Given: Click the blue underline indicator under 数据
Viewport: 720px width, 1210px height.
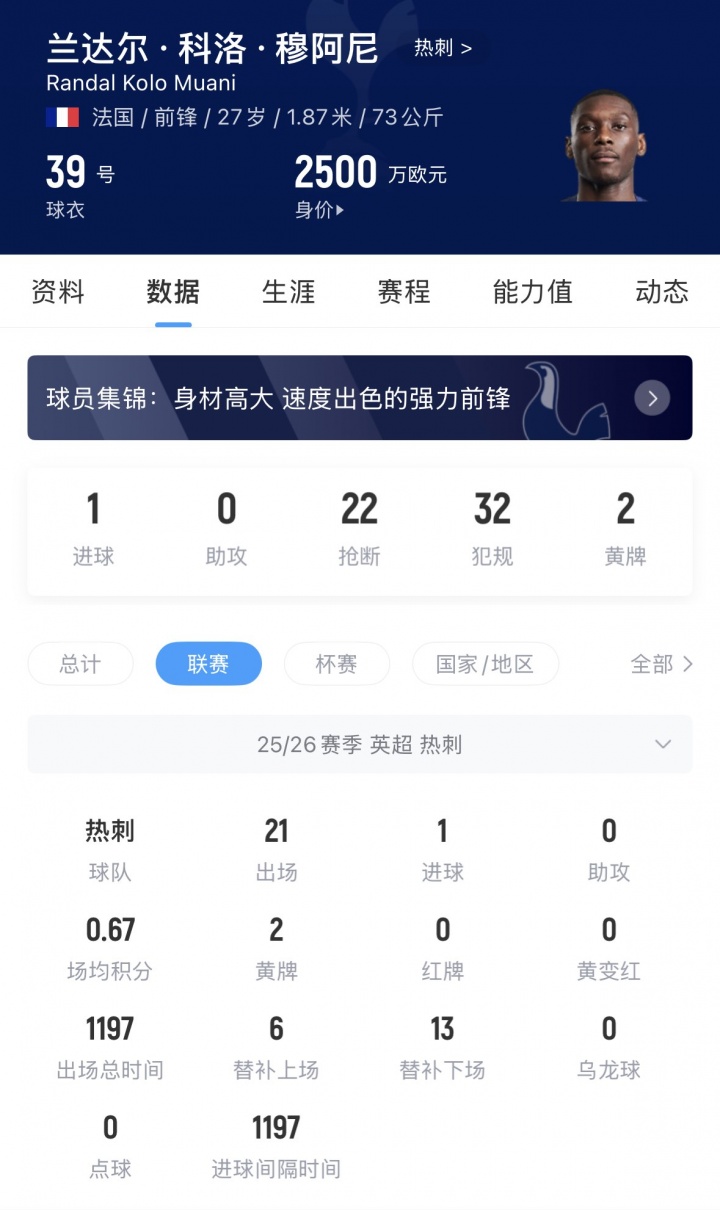Looking at the screenshot, I should 172,325.
